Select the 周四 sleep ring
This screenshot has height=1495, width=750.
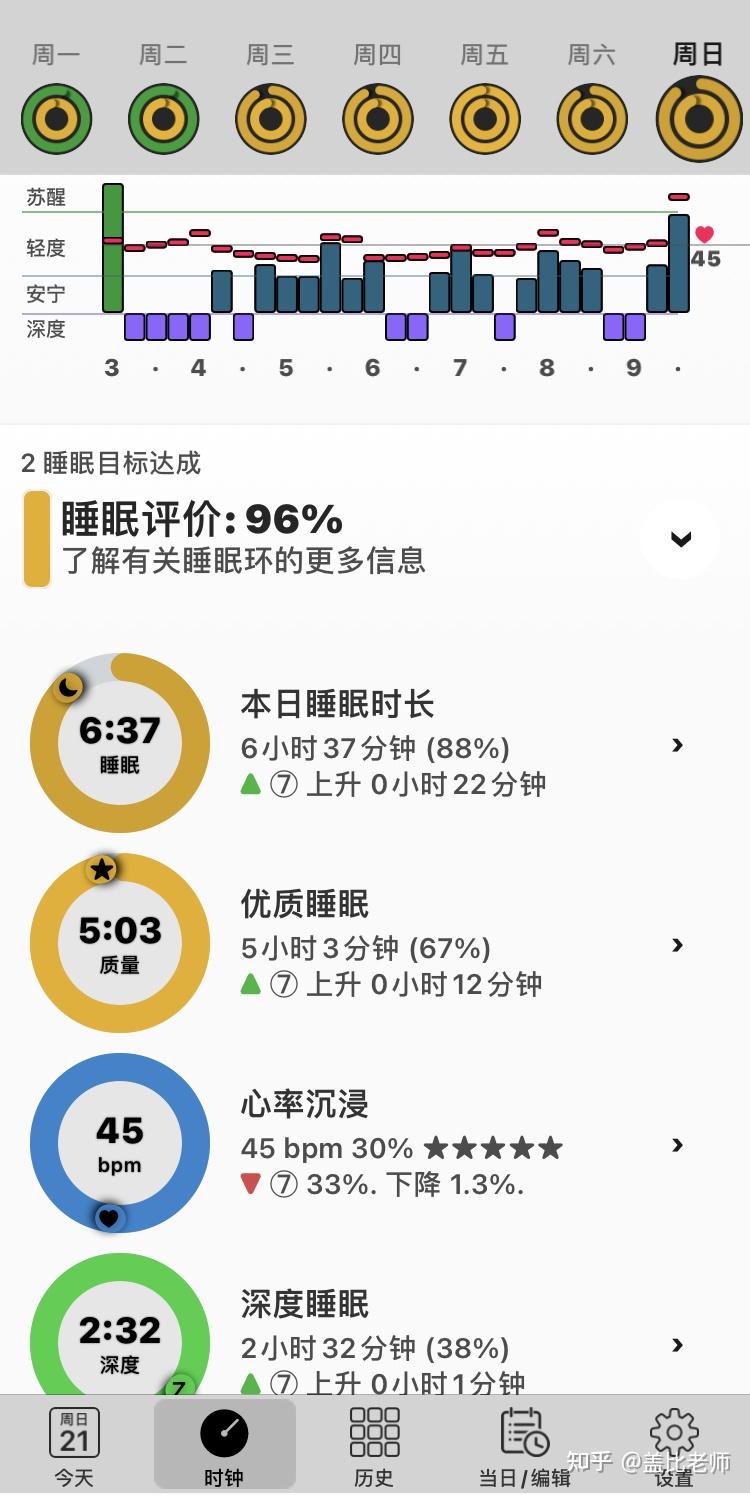tap(378, 119)
